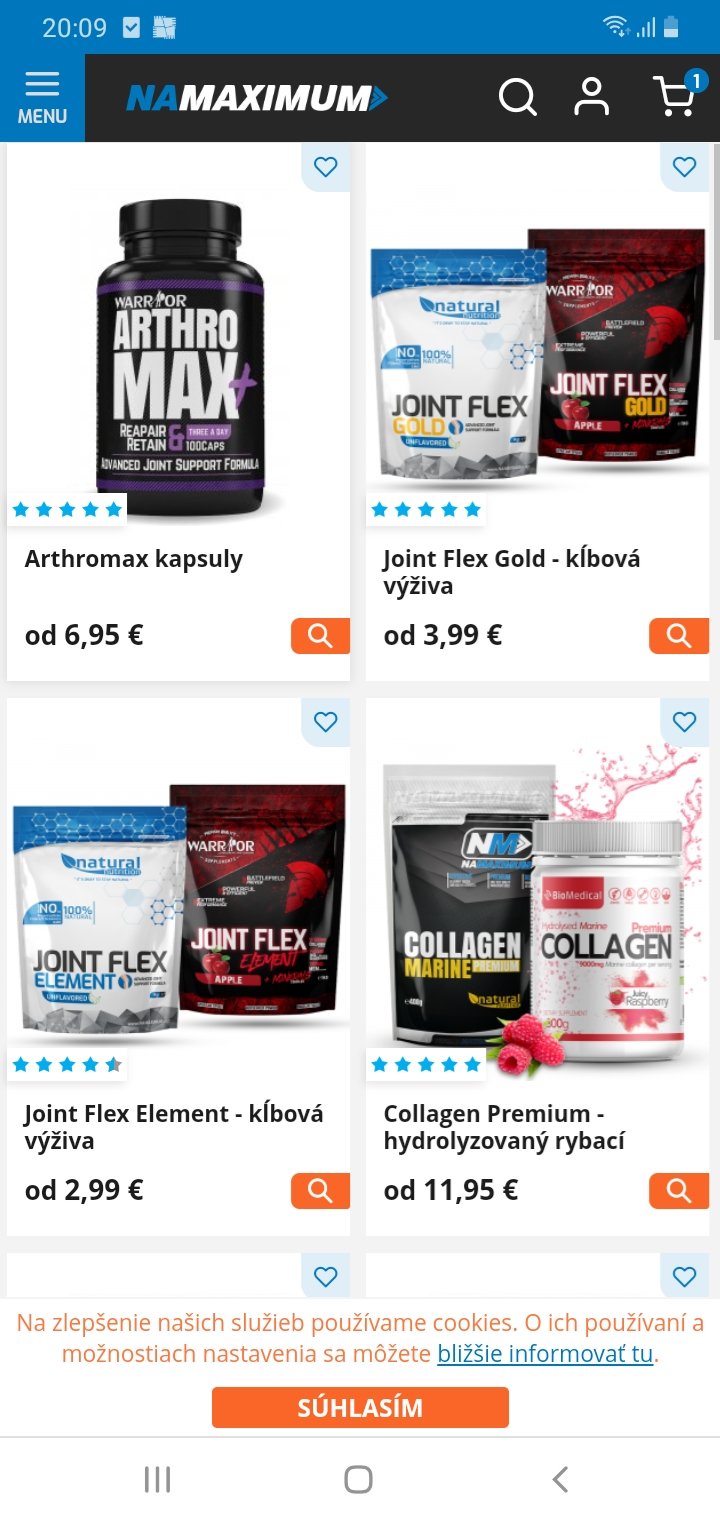Heart the Collagen Premium product
Screen dimensions: 720x1520
click(x=684, y=721)
